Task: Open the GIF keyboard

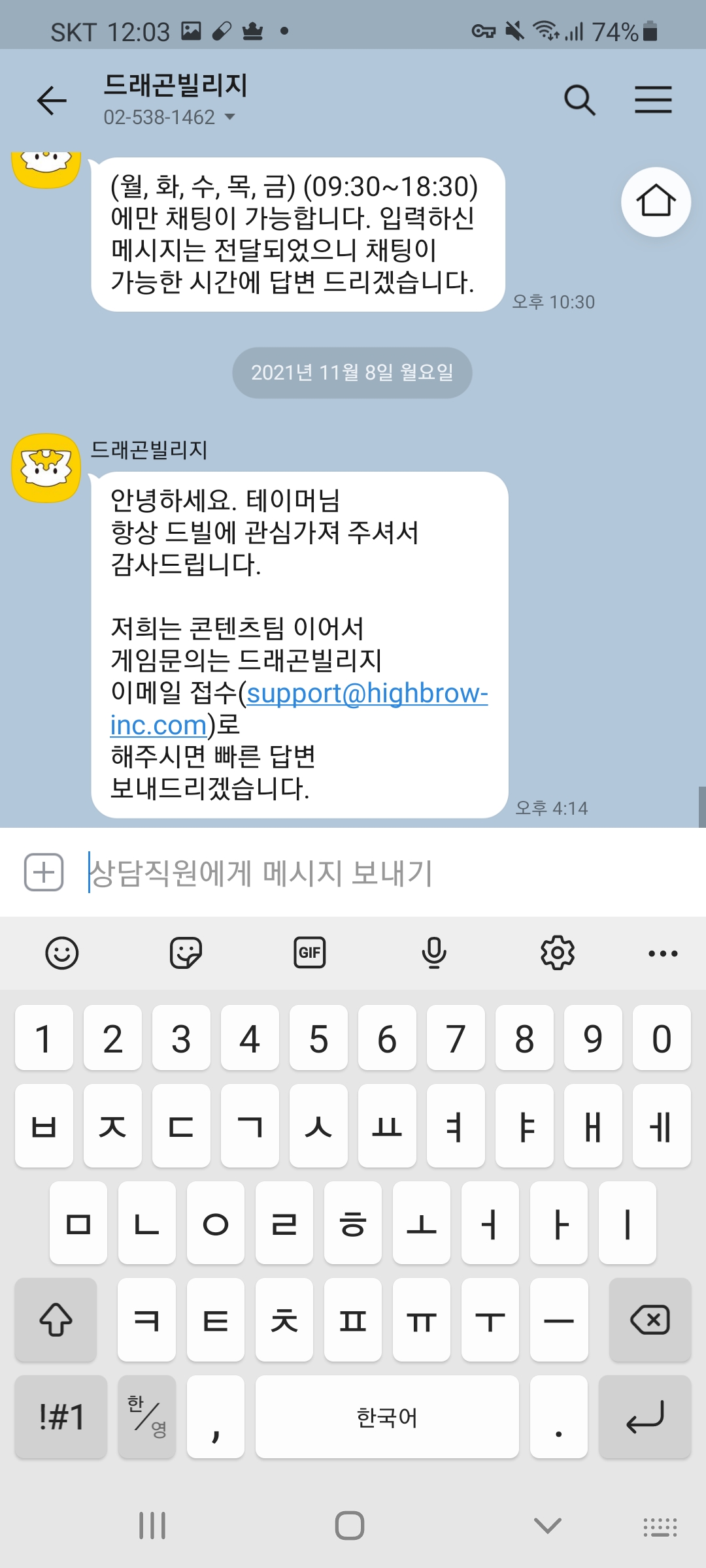Action: point(310,953)
